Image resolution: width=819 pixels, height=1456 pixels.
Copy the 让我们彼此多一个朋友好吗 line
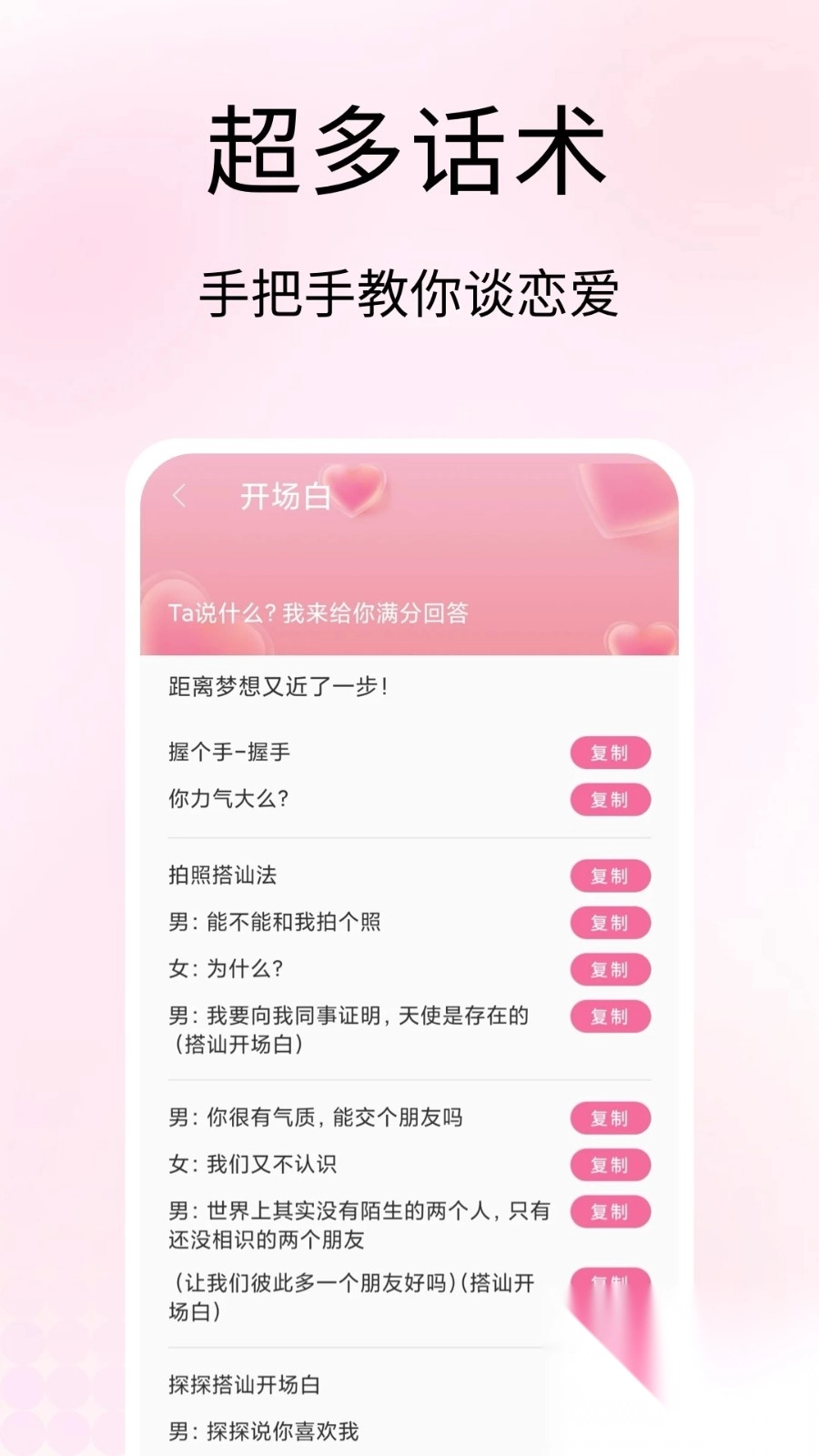(610, 1278)
